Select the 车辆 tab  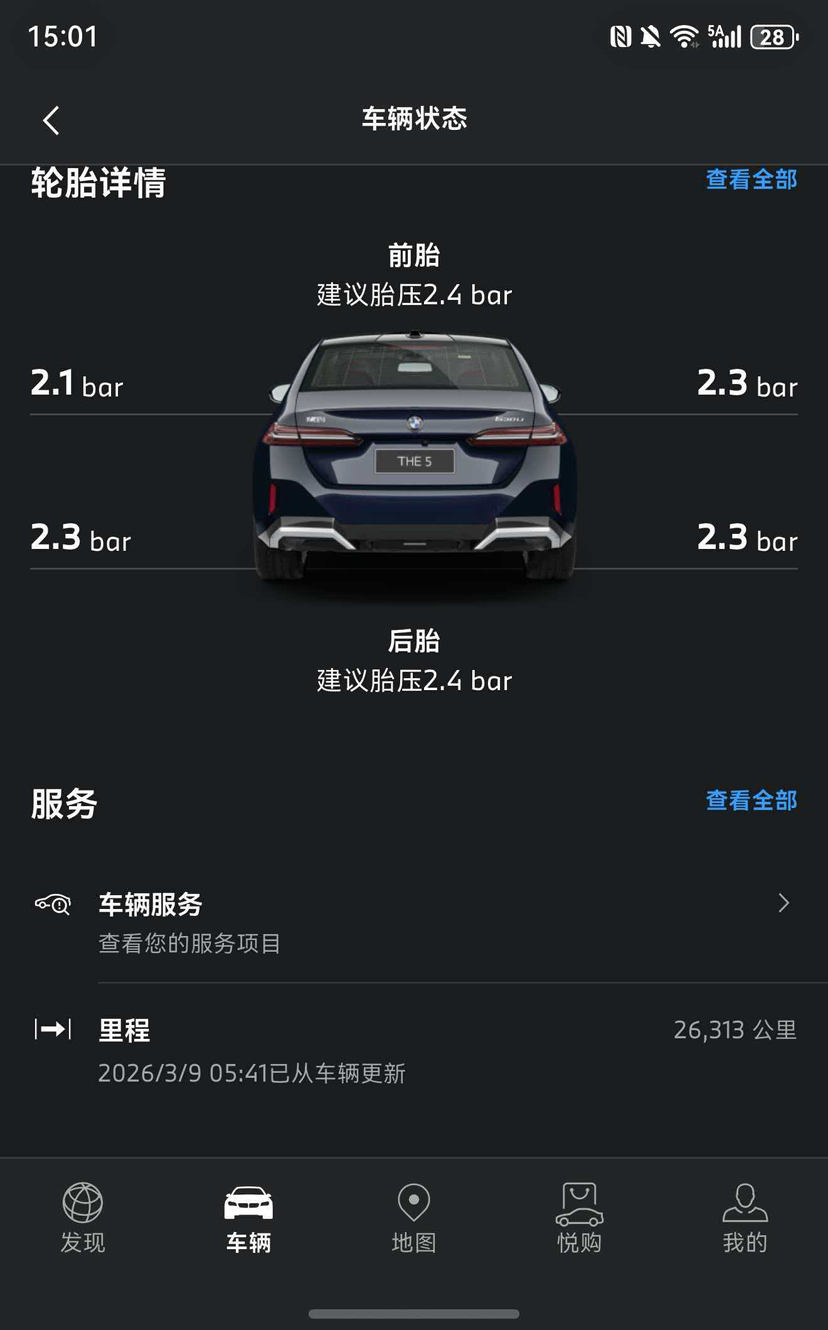[248, 1218]
